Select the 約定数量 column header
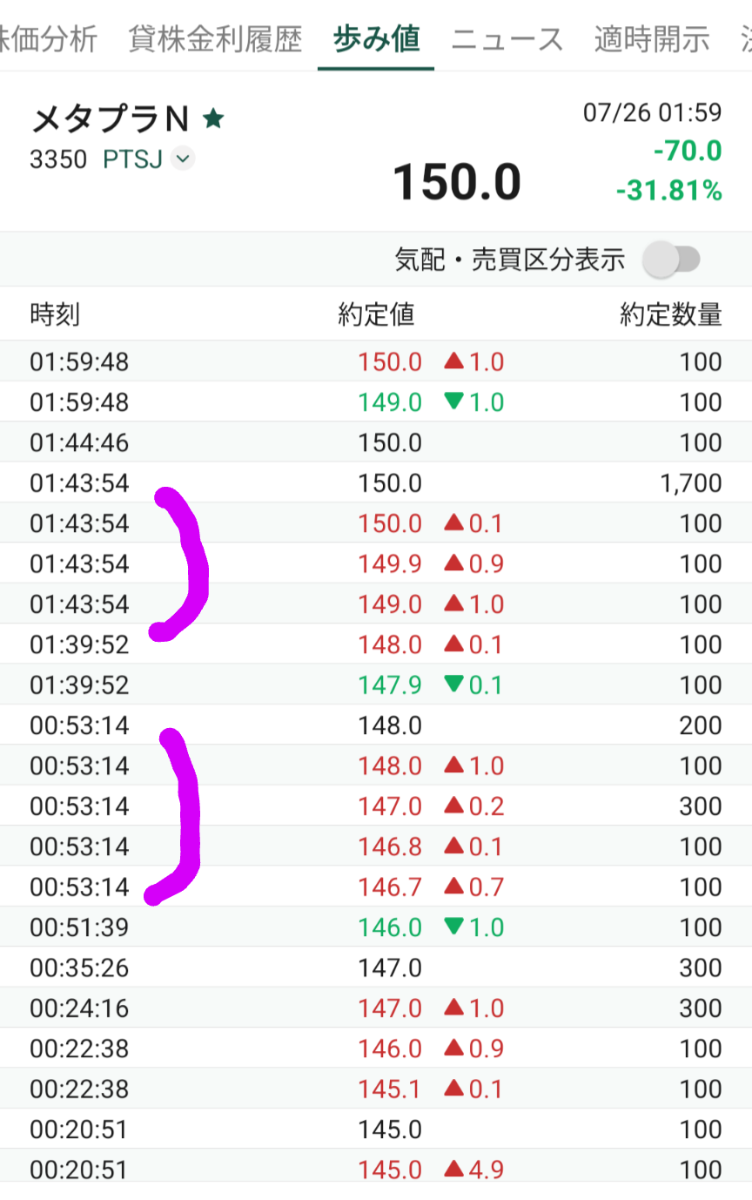 (670, 315)
